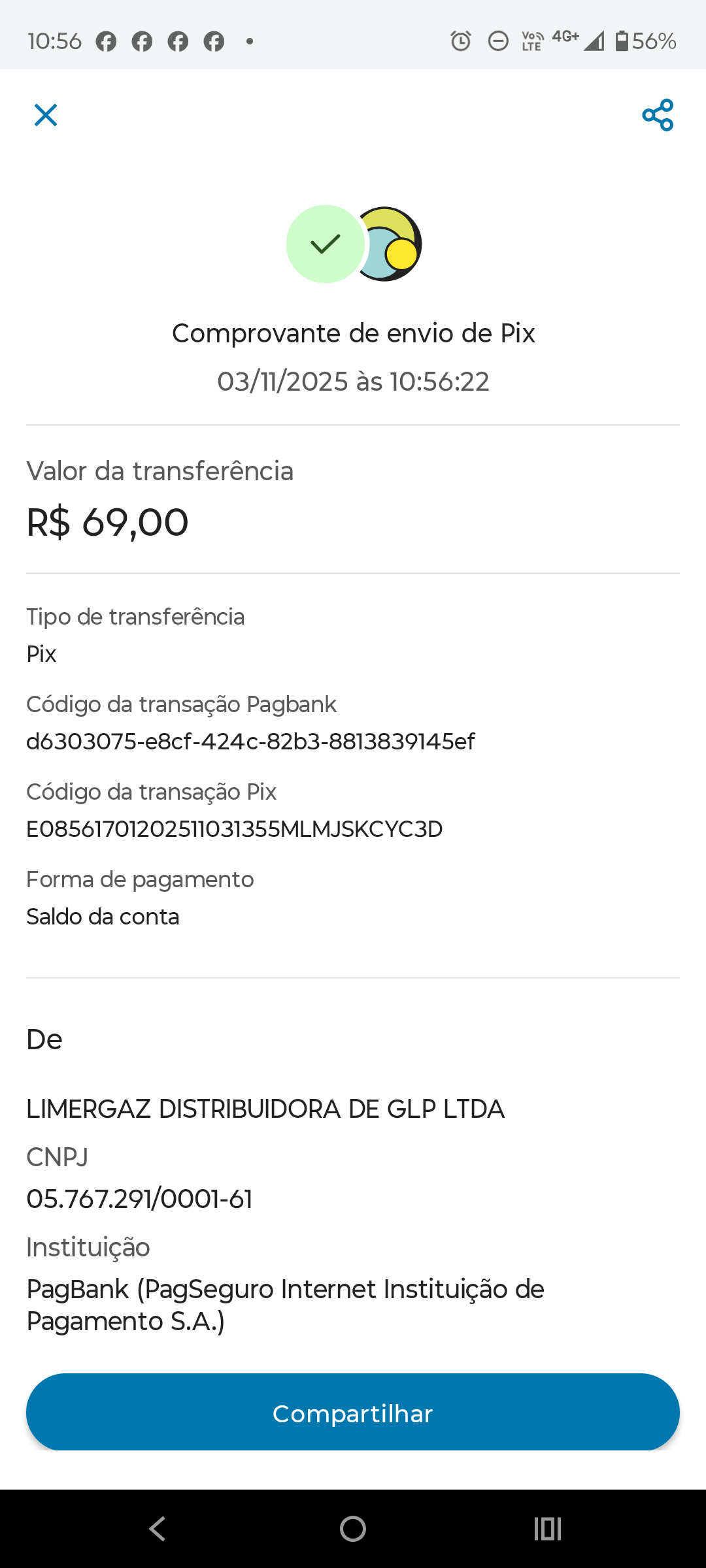The image size is (706, 1568).
Task: Open recent apps from the navigation bar
Action: (548, 1529)
